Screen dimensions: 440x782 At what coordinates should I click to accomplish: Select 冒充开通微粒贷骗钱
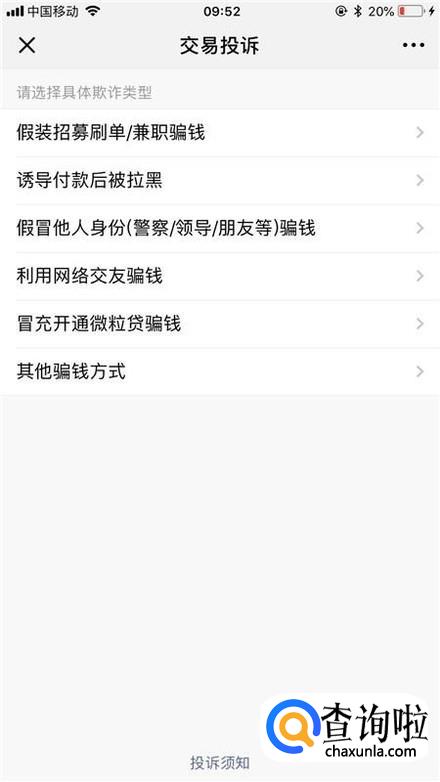pyautogui.click(x=220, y=324)
